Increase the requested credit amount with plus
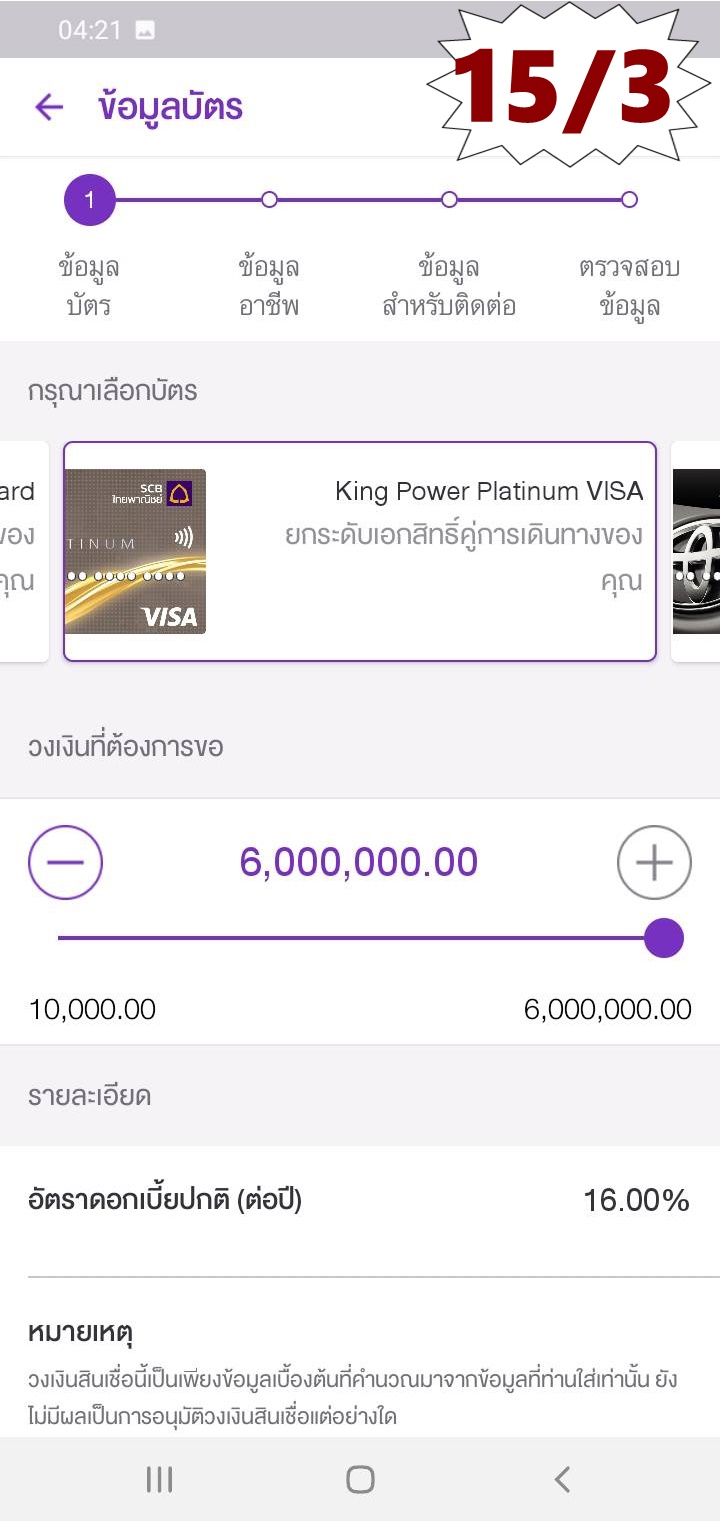 click(x=654, y=862)
